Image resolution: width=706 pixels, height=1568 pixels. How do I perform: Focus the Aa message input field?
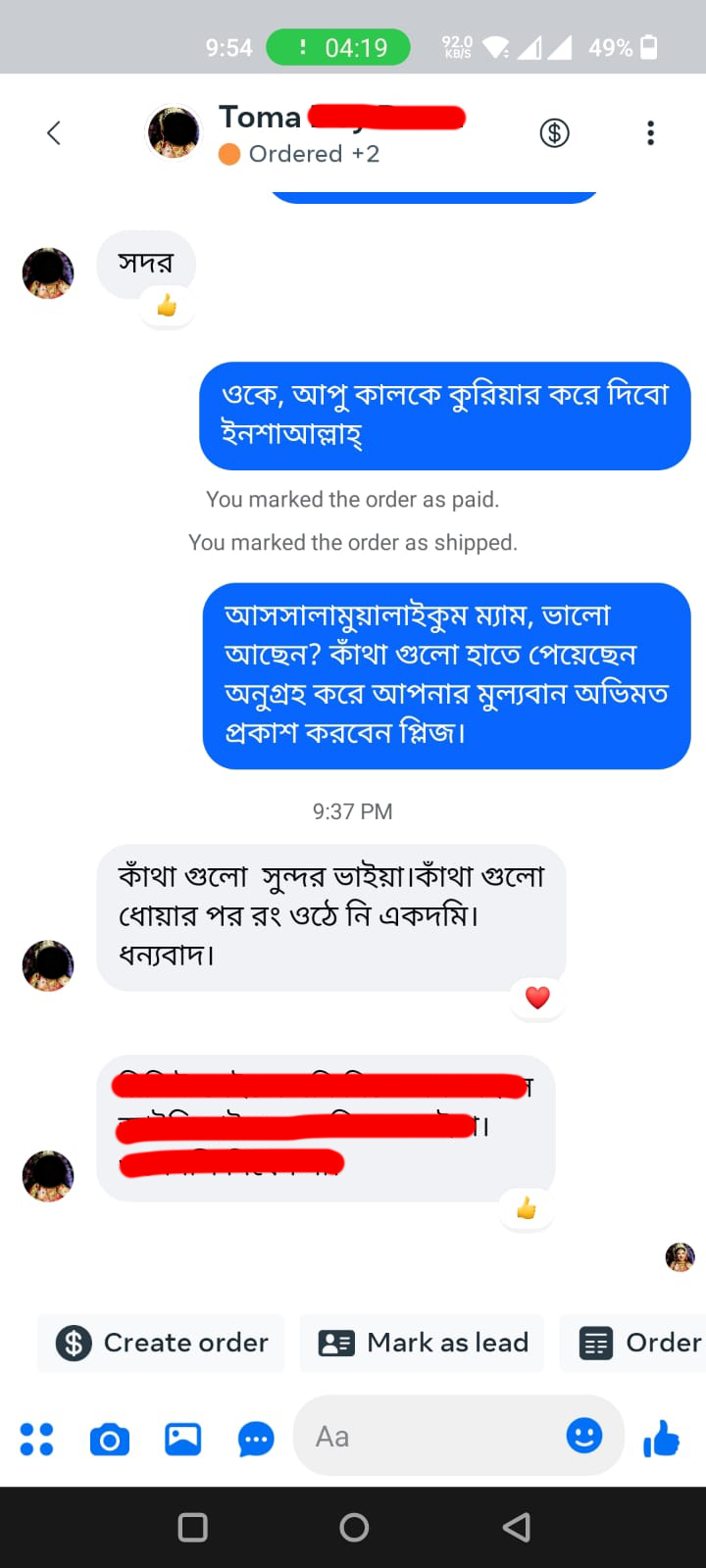pyautogui.click(x=431, y=1437)
